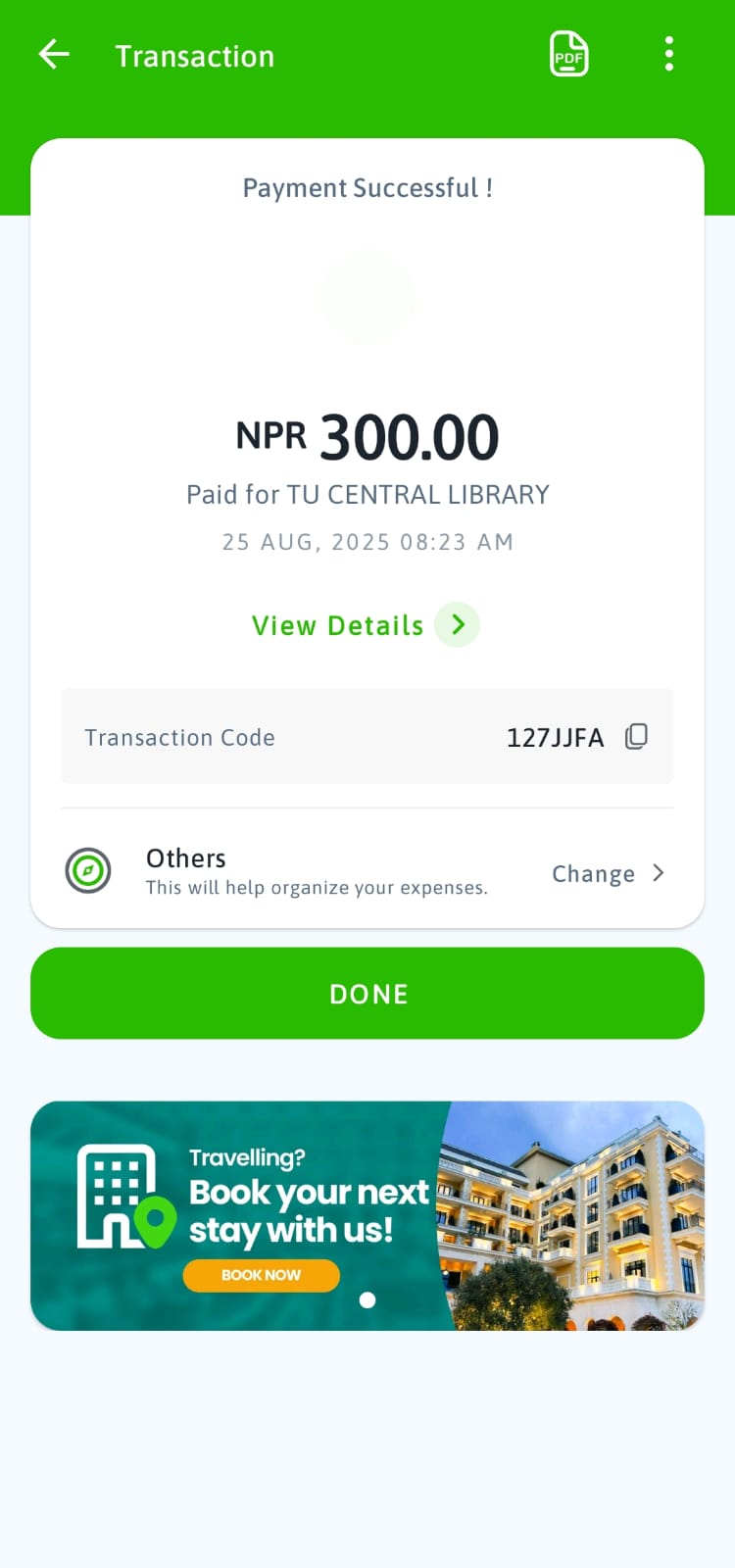
Task: Go back from the Transaction screen
Action: [54, 55]
